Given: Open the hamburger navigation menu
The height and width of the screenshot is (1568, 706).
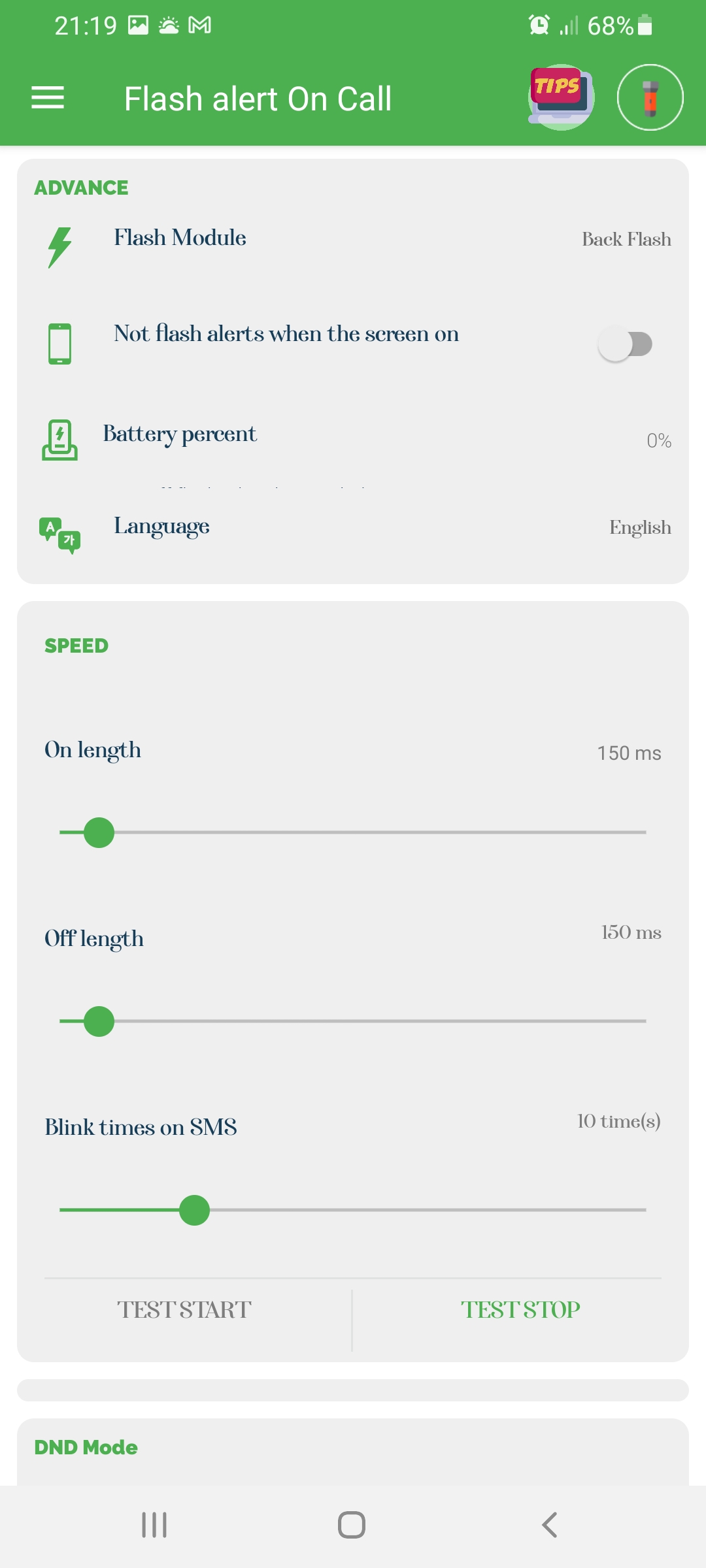Looking at the screenshot, I should tap(48, 98).
